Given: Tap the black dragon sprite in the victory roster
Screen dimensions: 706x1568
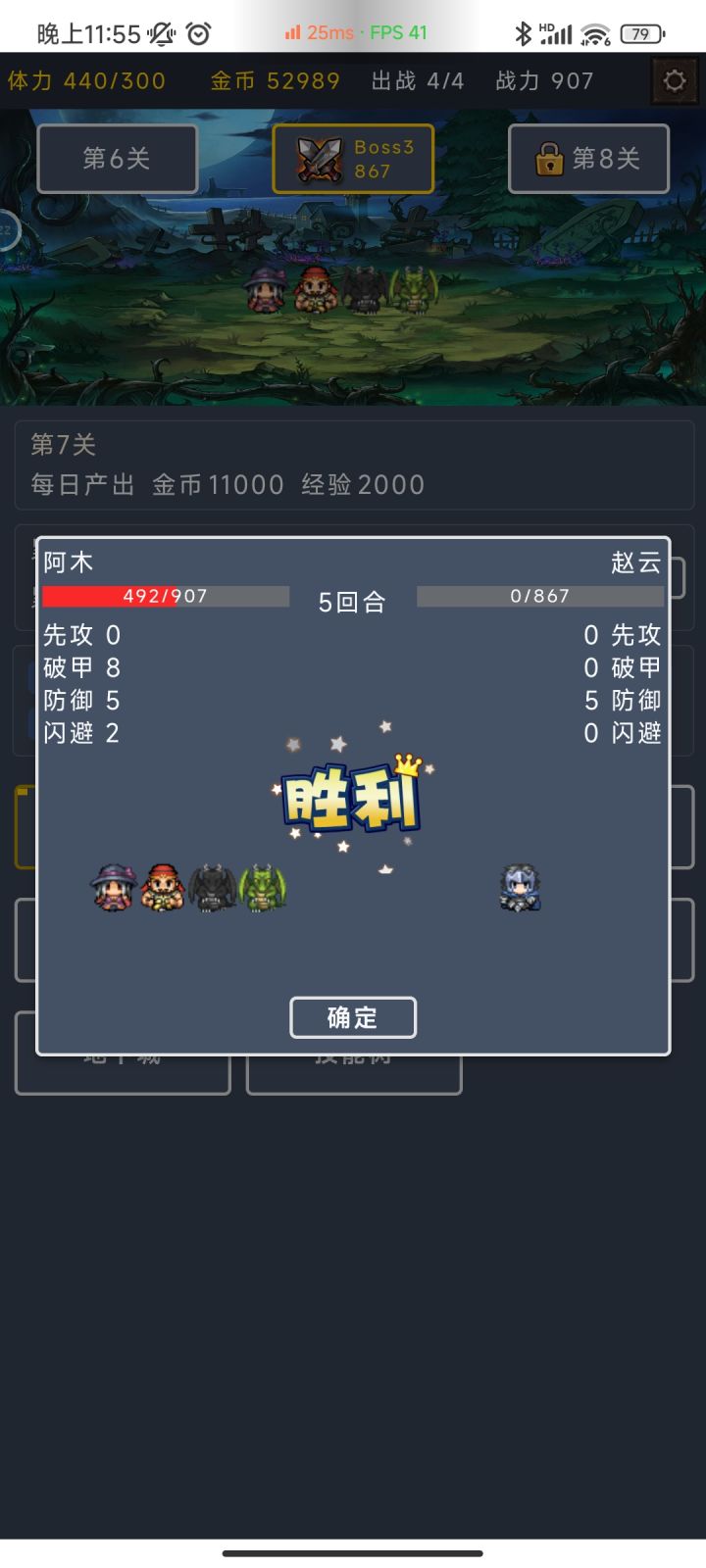Looking at the screenshot, I should click(x=211, y=890).
